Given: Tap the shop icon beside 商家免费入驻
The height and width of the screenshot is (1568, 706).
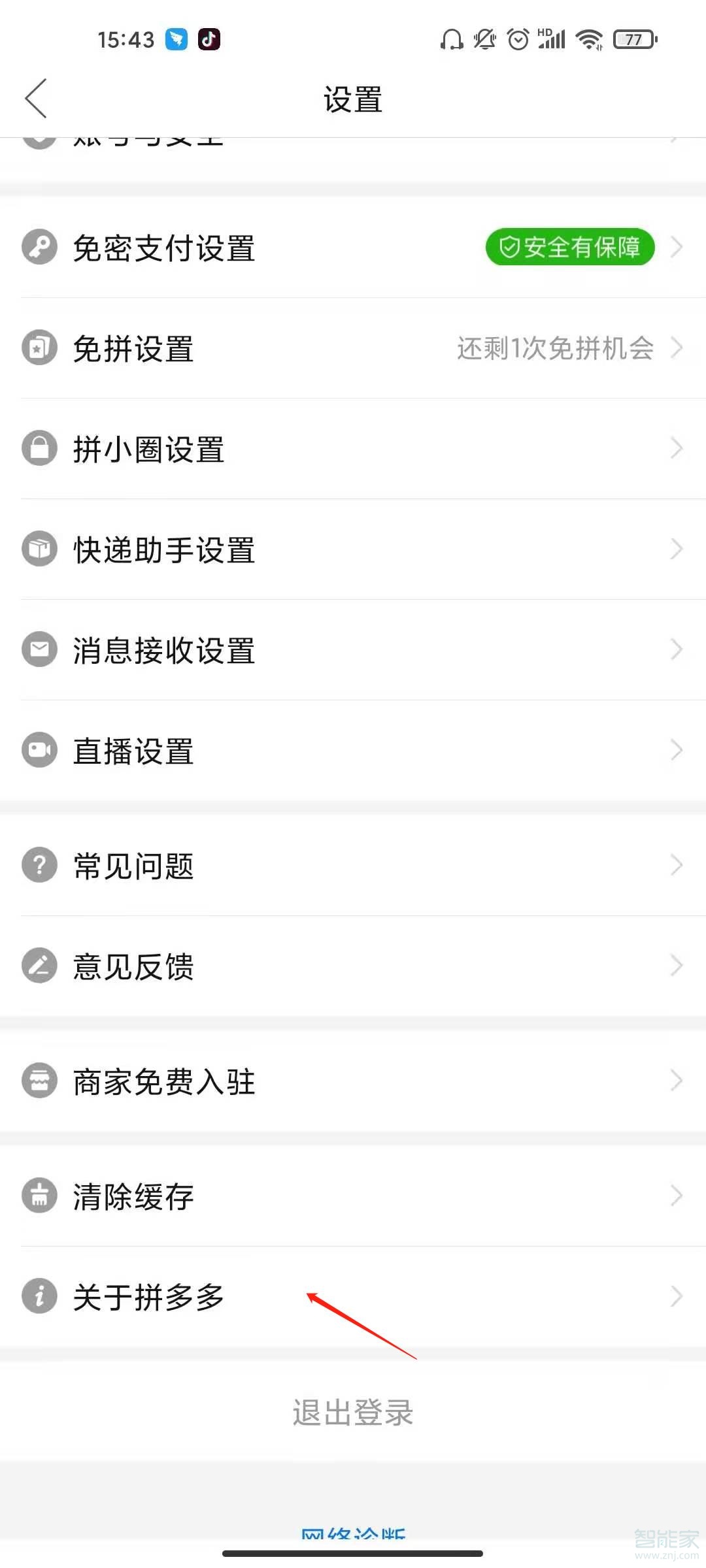Looking at the screenshot, I should click(x=39, y=1081).
